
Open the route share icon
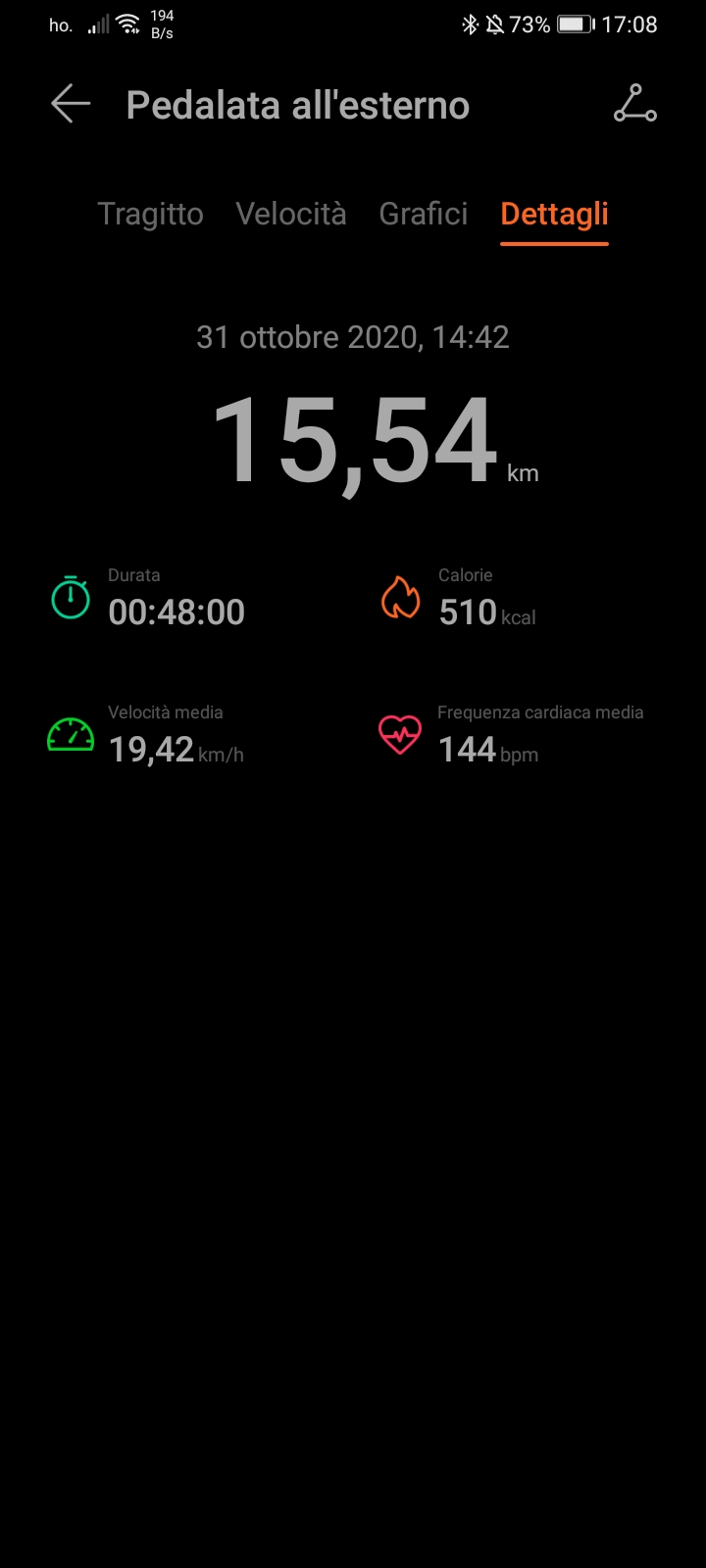[635, 104]
